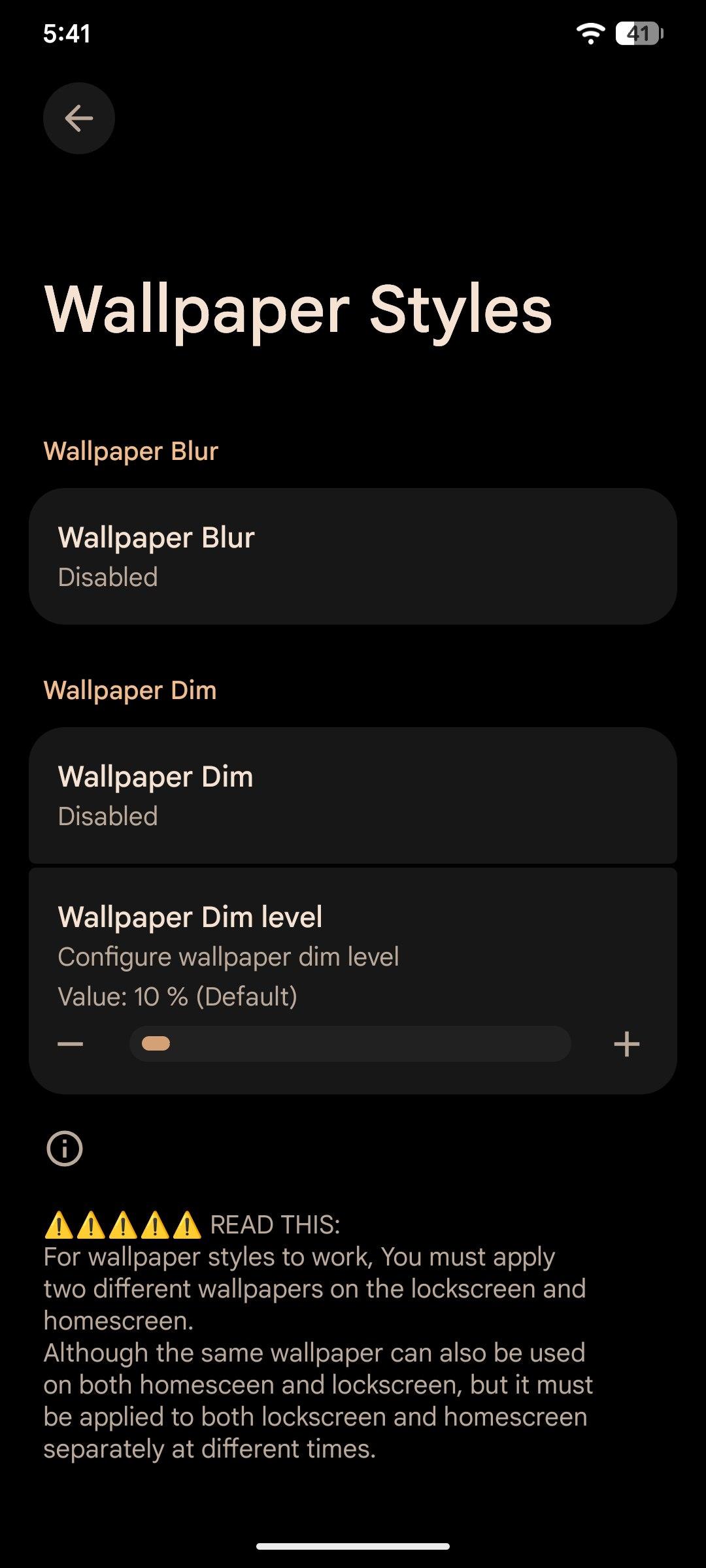Tap the Wallpaper Dim level slider track
This screenshot has height=1568, width=706.
coord(350,1044)
